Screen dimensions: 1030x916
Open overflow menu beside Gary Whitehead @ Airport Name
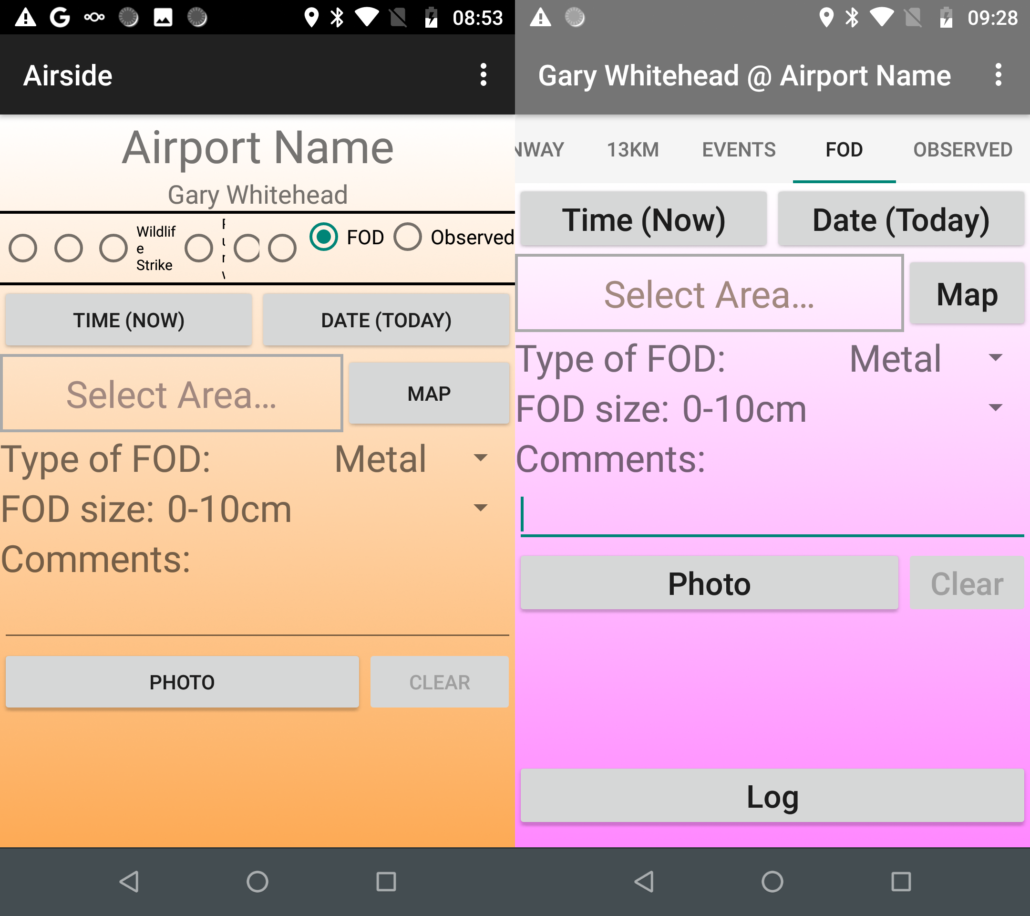coord(998,75)
